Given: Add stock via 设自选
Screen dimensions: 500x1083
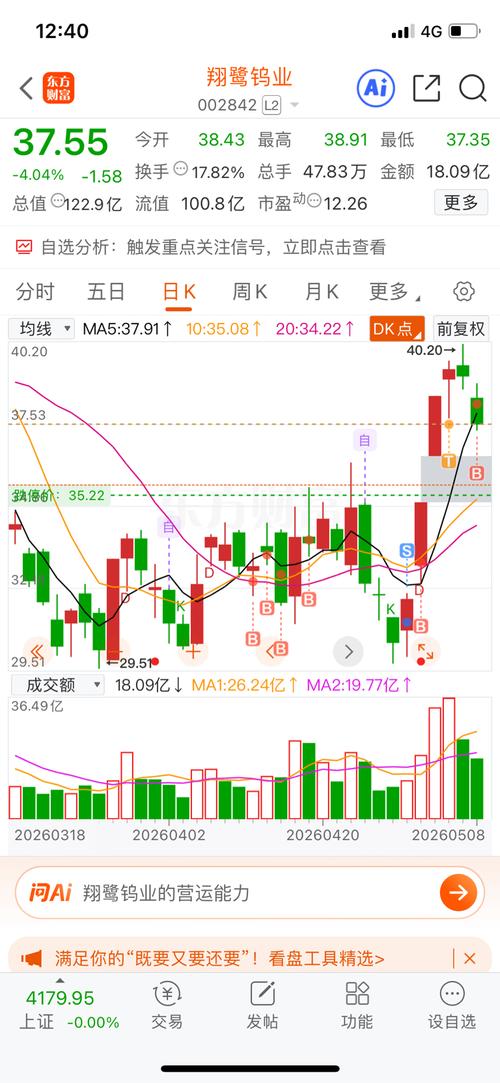Looking at the screenshot, I should [452, 1005].
